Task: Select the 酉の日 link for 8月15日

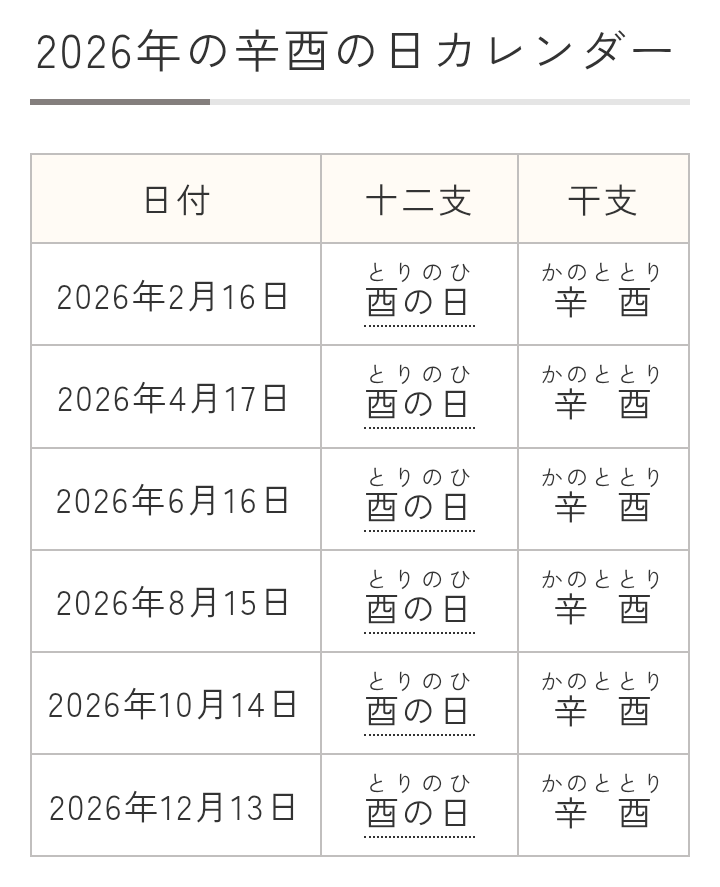Action: pyautogui.click(x=419, y=609)
